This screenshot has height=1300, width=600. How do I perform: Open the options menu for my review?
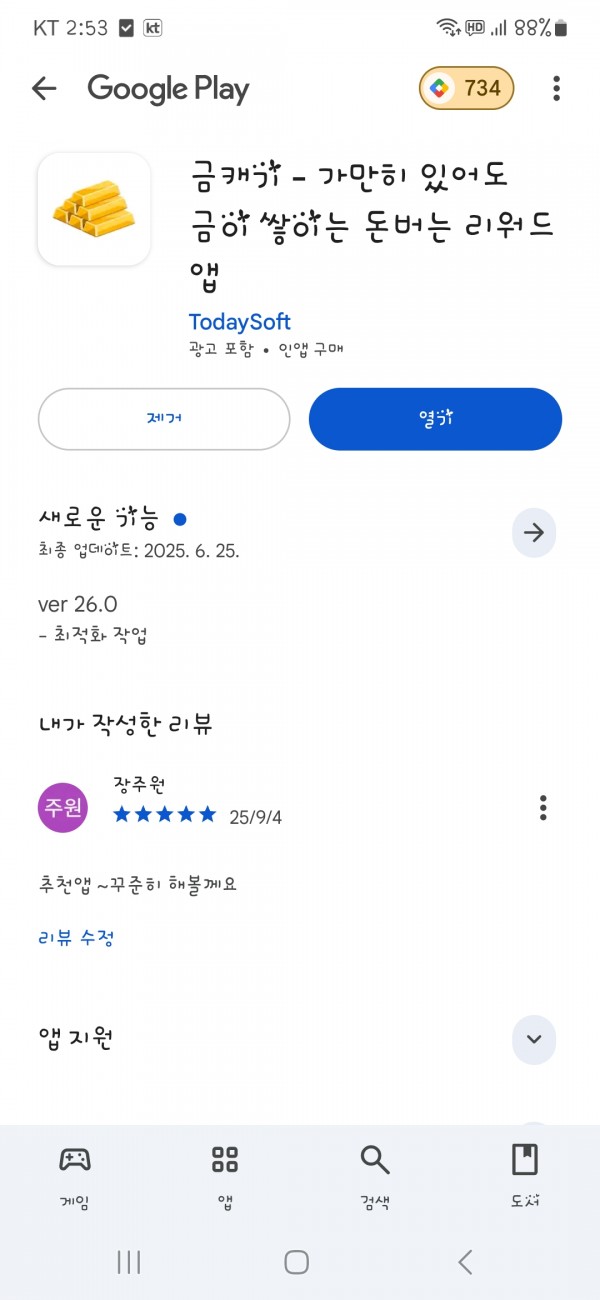click(543, 807)
